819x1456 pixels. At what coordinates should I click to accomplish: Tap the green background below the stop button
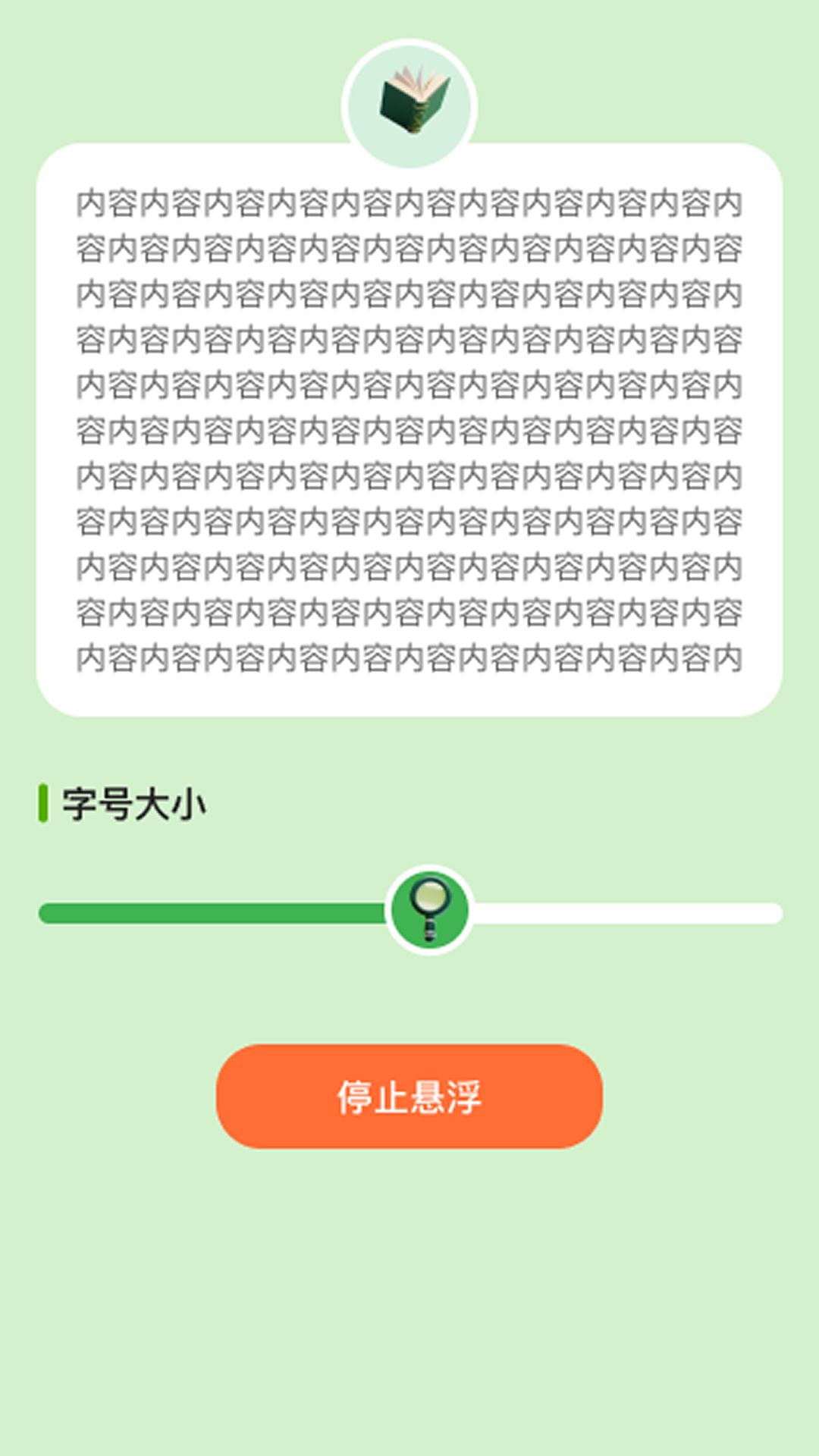(409, 1289)
